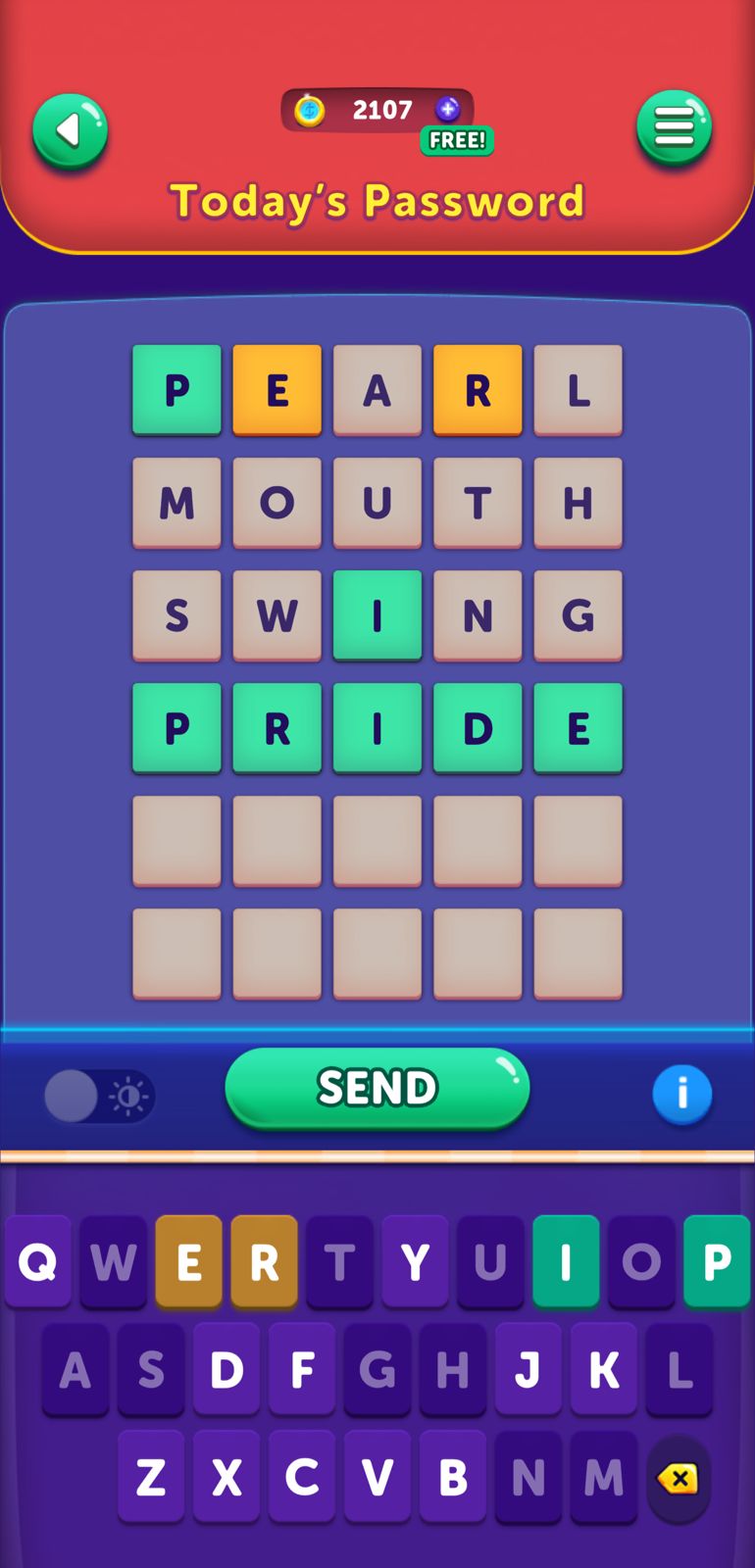Type the letter Z

[151, 1477]
